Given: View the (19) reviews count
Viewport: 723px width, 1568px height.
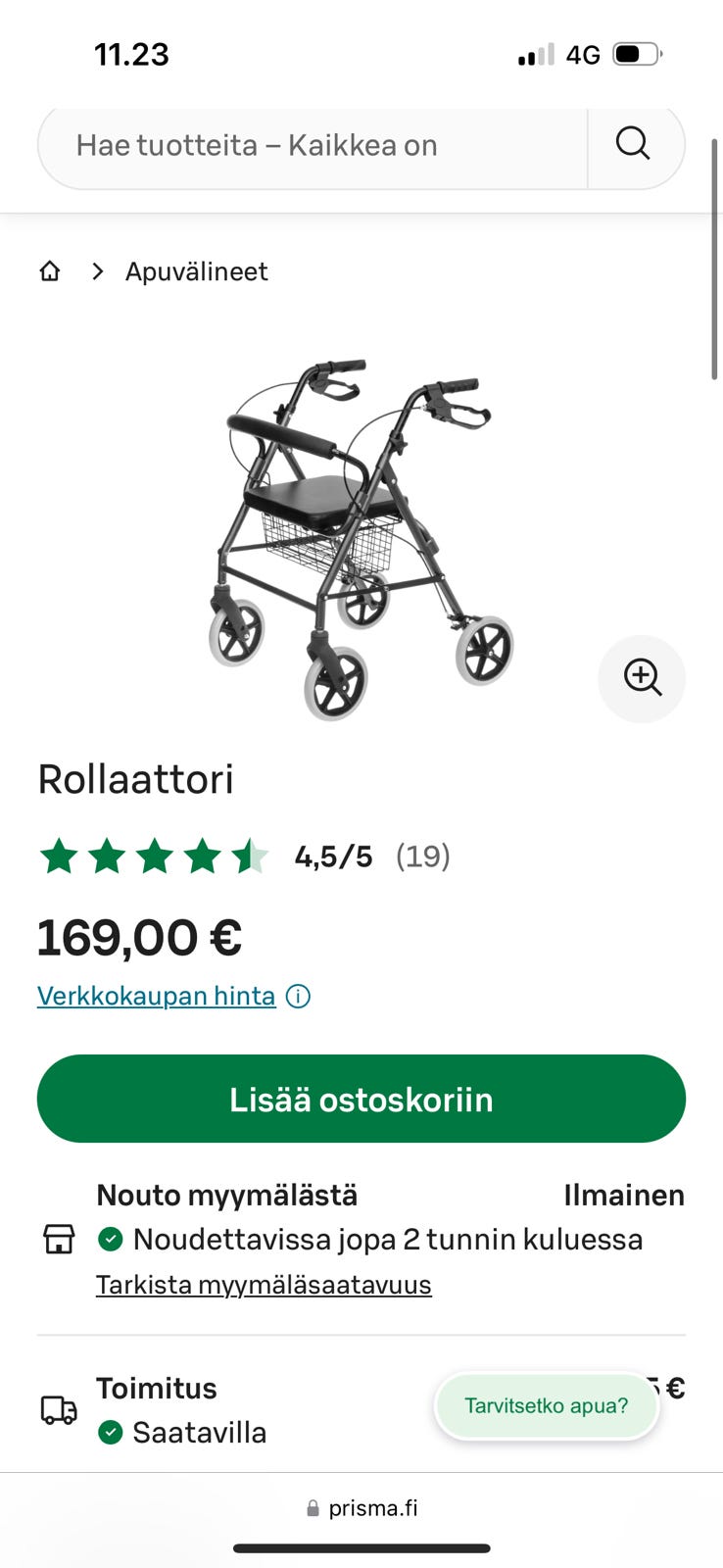Looking at the screenshot, I should point(422,855).
